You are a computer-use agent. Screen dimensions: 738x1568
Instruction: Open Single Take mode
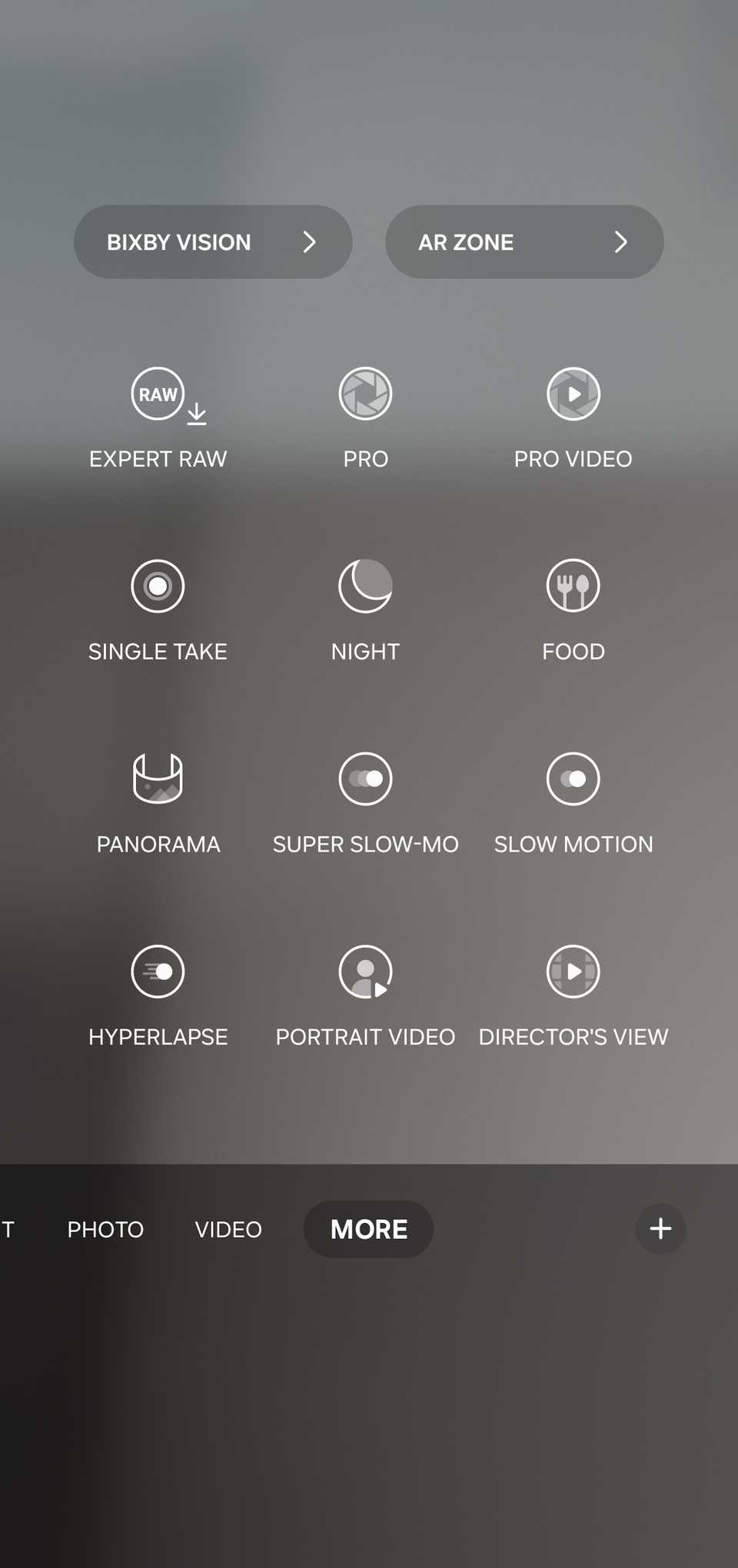158,586
